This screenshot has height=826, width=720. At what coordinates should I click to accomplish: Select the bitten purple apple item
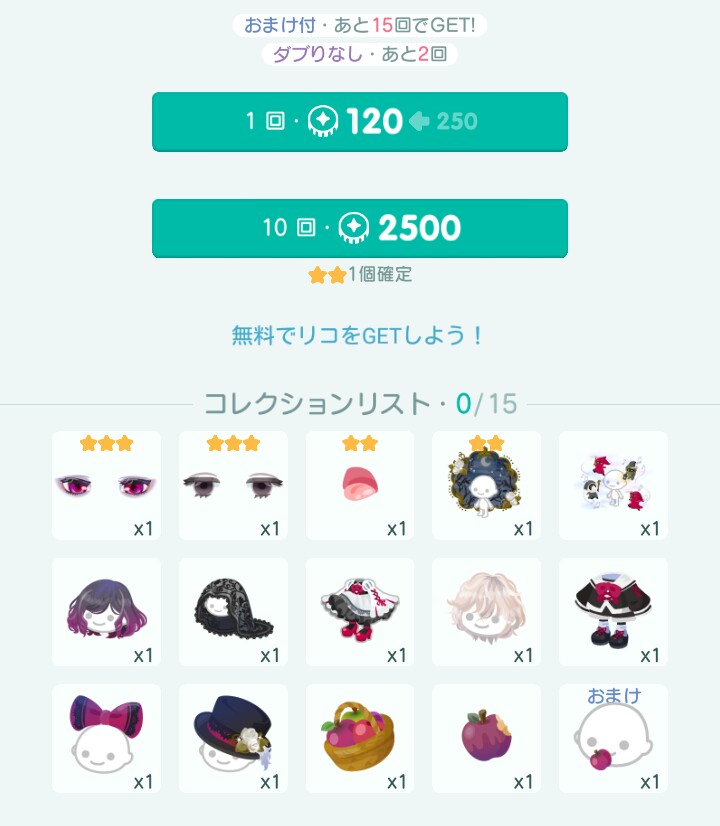tap(487, 739)
